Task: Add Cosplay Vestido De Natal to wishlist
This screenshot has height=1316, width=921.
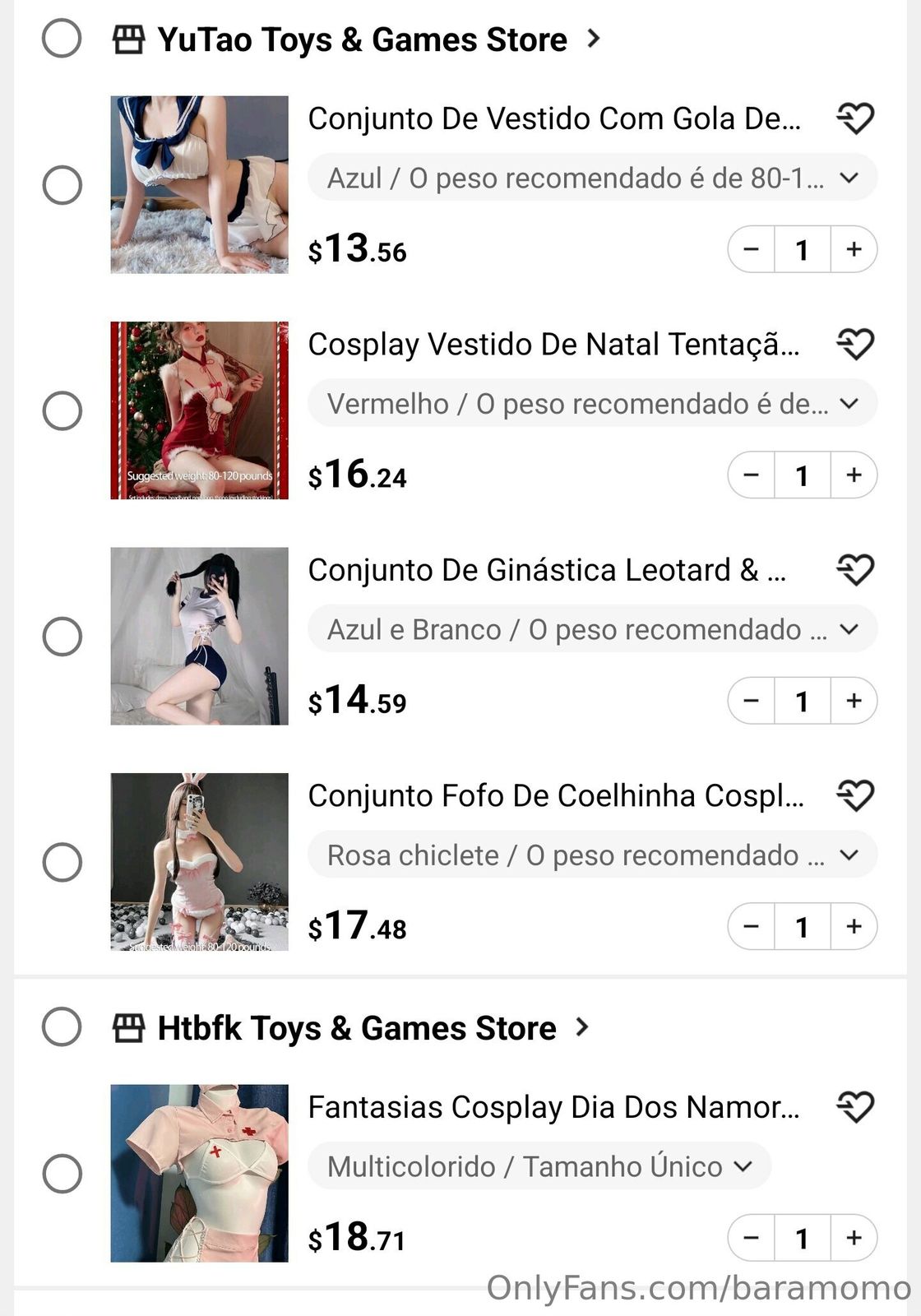Action: 855,345
